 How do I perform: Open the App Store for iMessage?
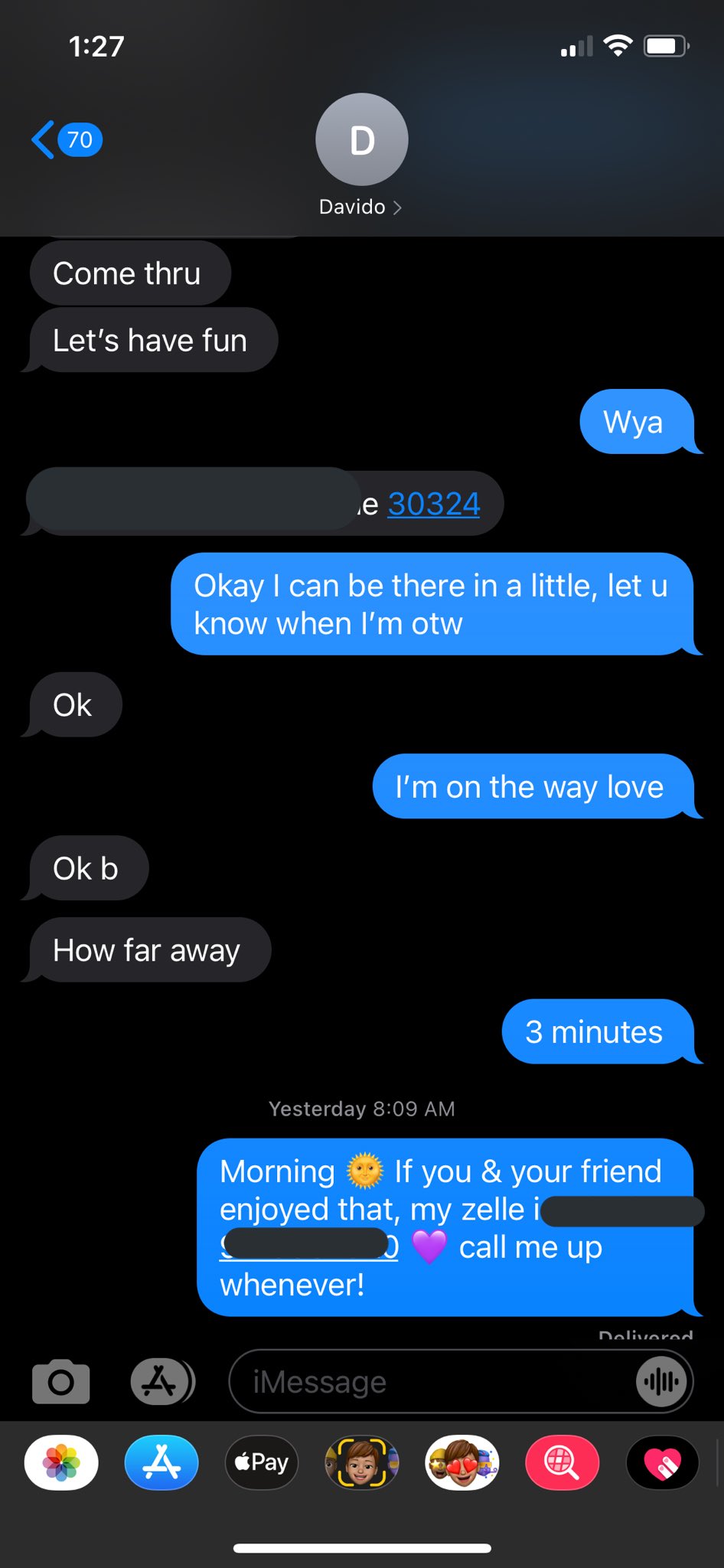(x=161, y=1462)
